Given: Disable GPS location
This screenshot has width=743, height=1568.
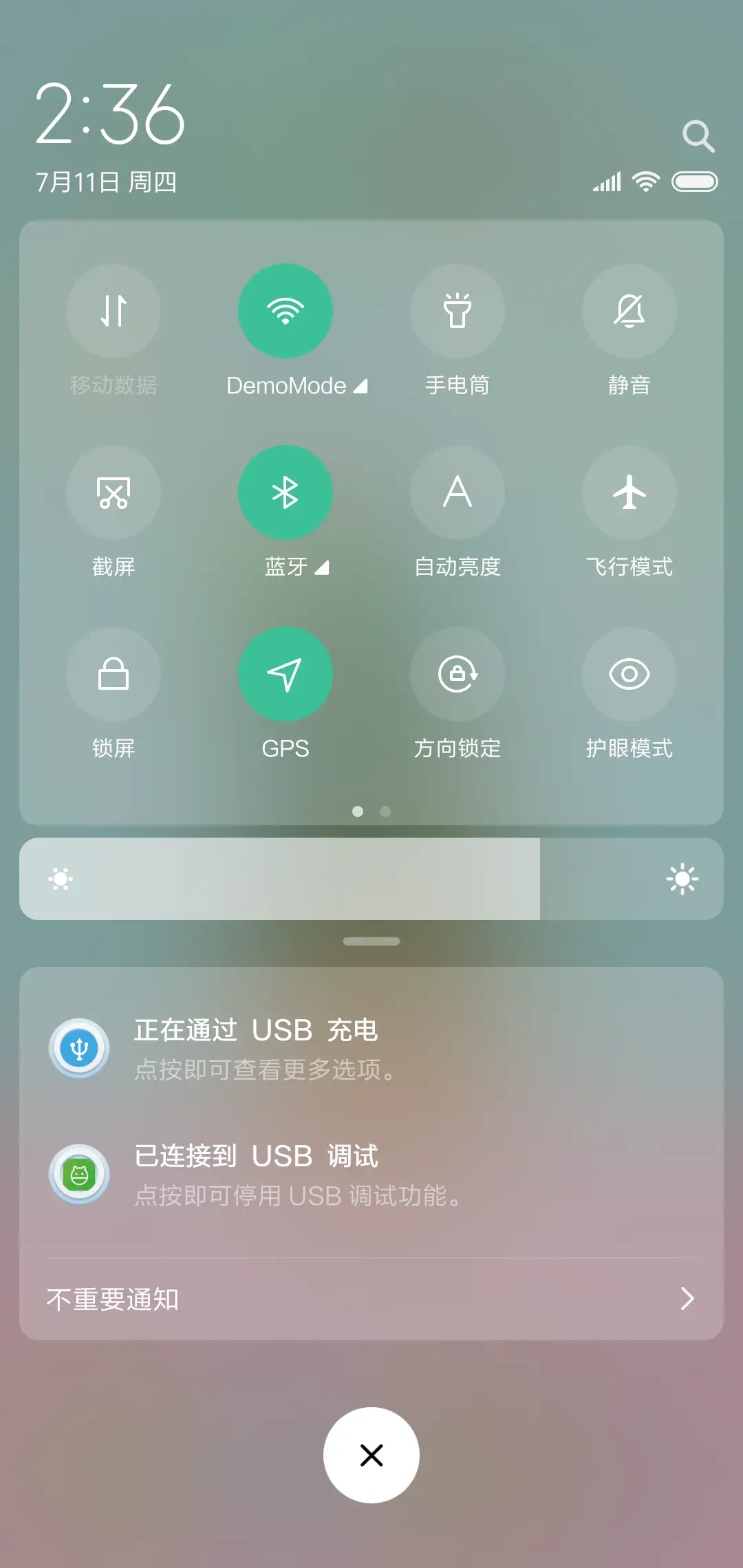Looking at the screenshot, I should [286, 675].
